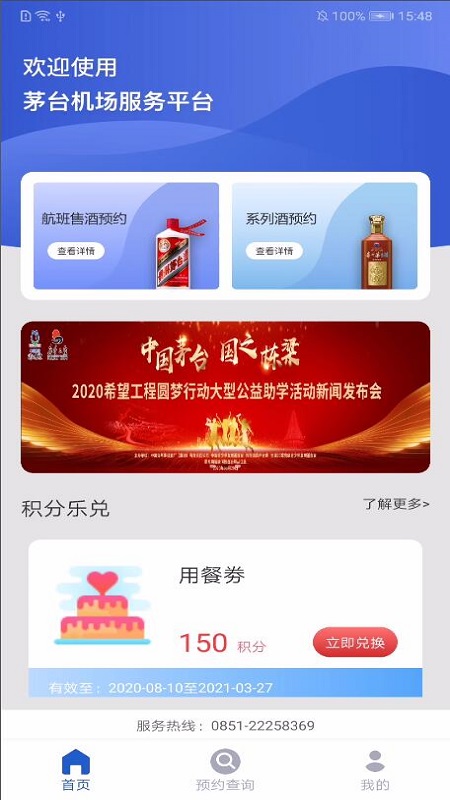Switch to the 预约查询 tab

pyautogui.click(x=225, y=770)
